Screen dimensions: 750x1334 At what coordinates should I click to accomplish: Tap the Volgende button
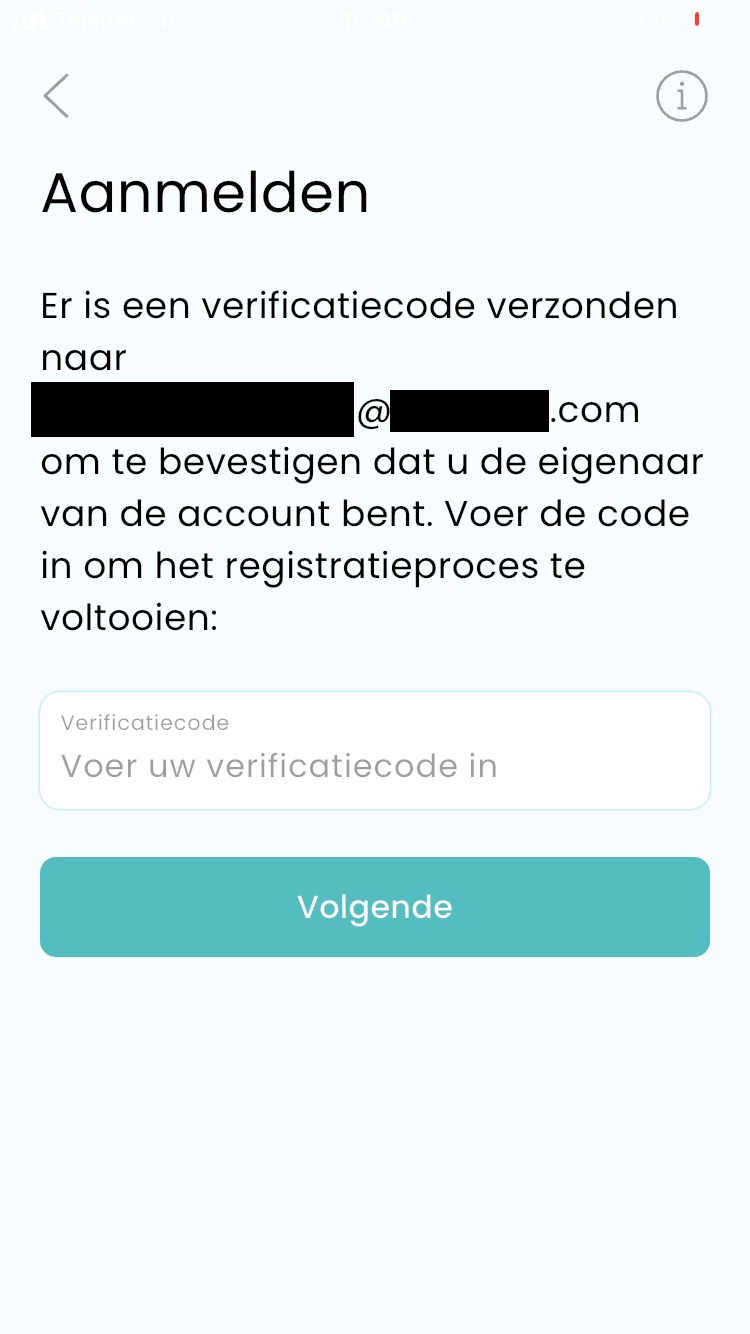(375, 907)
